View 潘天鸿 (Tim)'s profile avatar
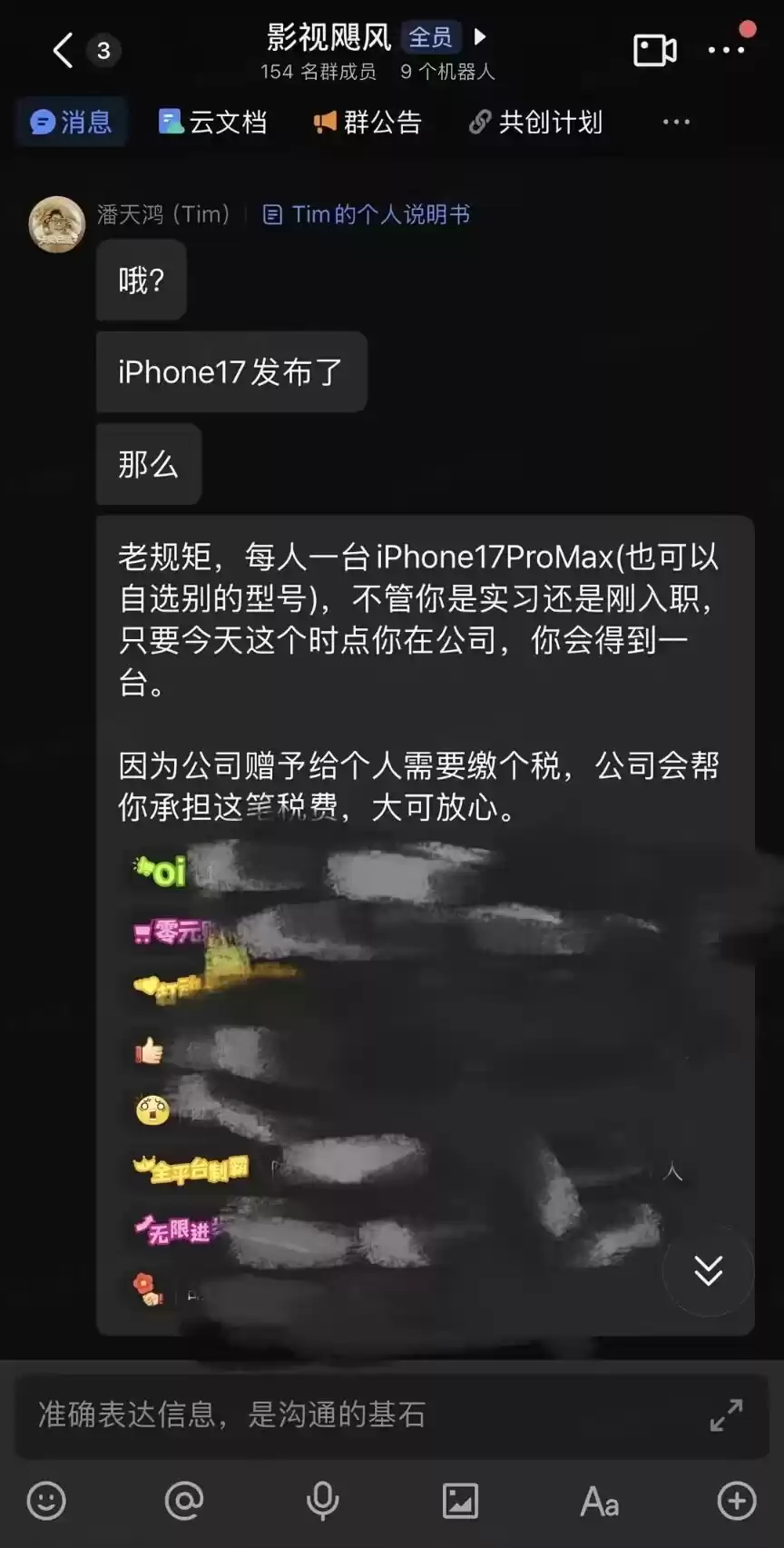The height and width of the screenshot is (1548, 784). pyautogui.click(x=56, y=223)
